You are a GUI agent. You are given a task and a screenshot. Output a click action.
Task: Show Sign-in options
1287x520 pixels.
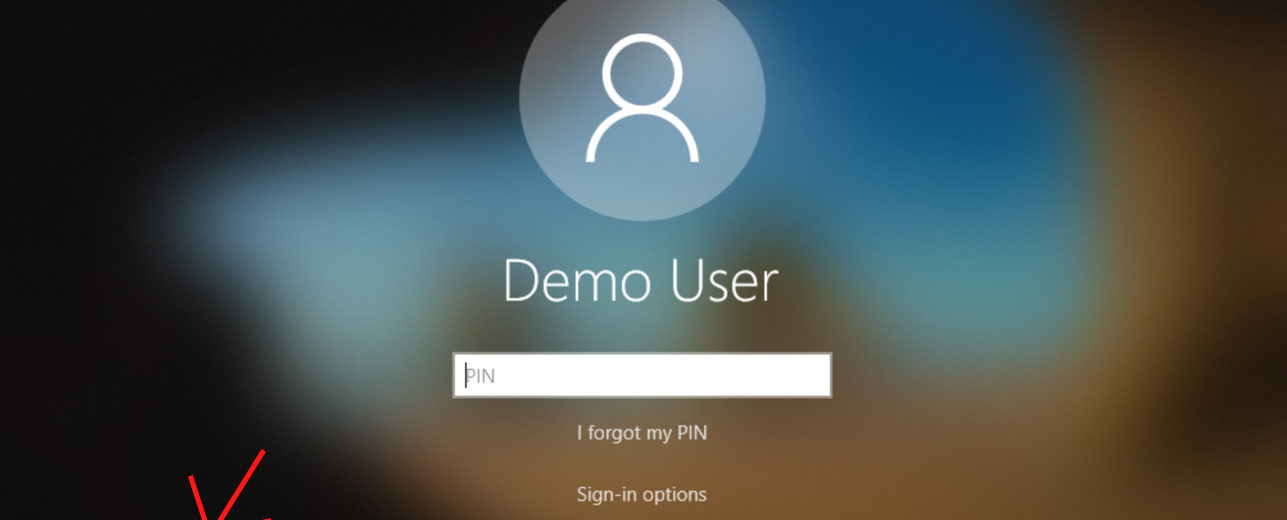[641, 494]
